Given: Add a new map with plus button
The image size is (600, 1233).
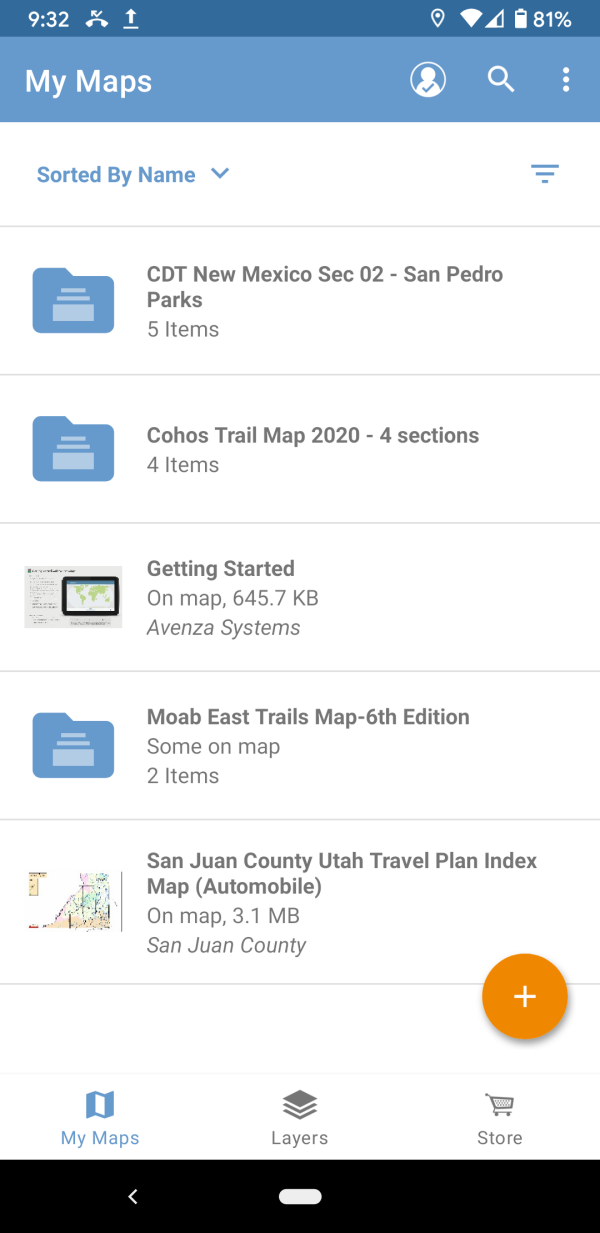Looking at the screenshot, I should (525, 996).
